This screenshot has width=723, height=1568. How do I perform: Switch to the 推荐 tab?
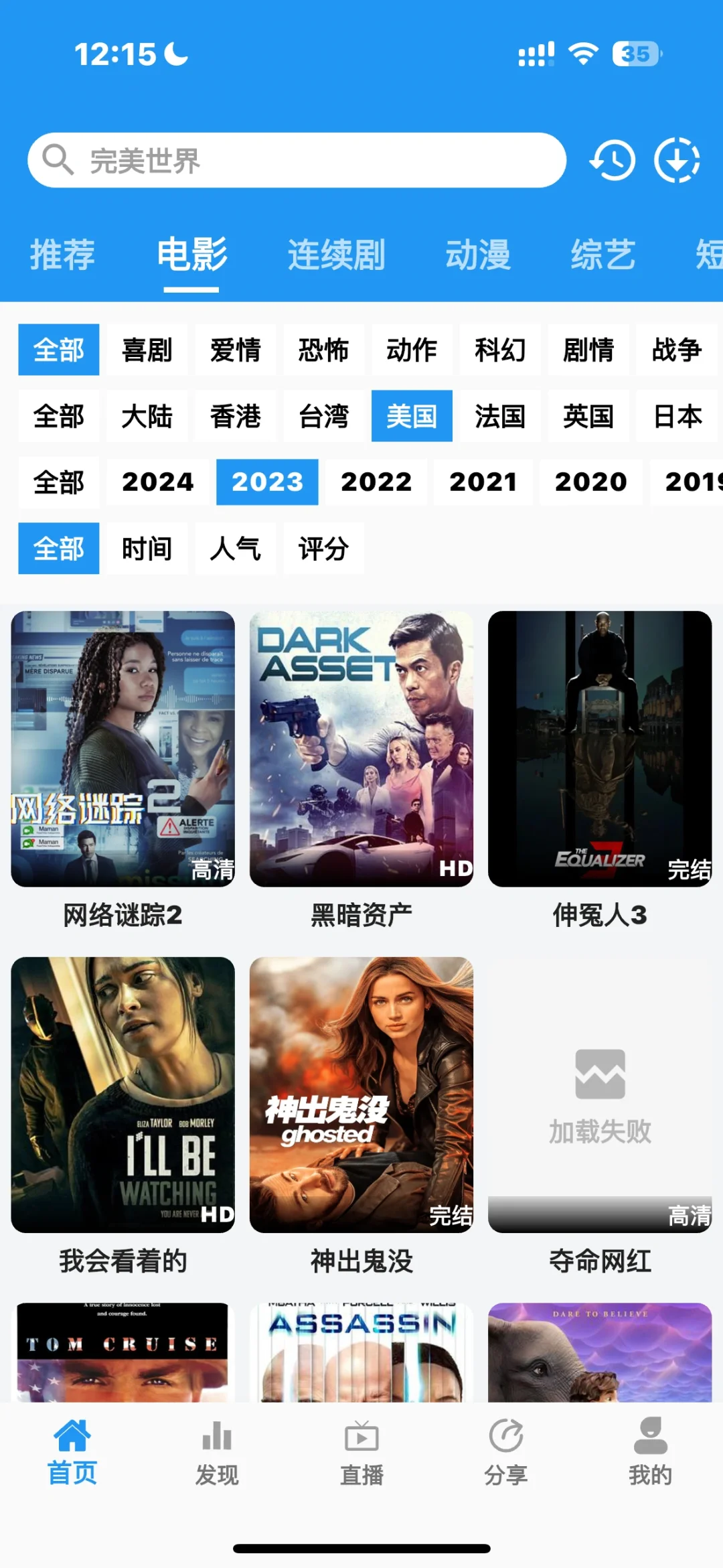62,255
